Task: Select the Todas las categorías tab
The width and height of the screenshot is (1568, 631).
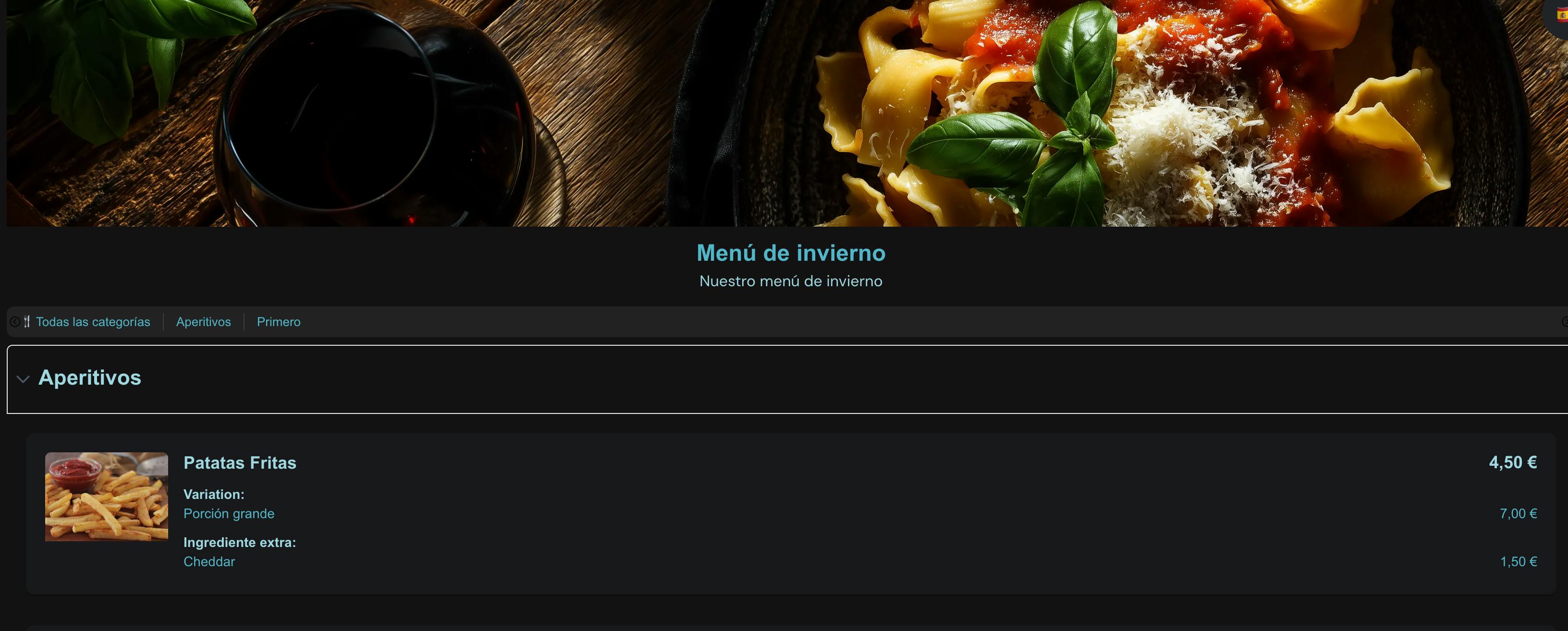Action: pos(93,322)
